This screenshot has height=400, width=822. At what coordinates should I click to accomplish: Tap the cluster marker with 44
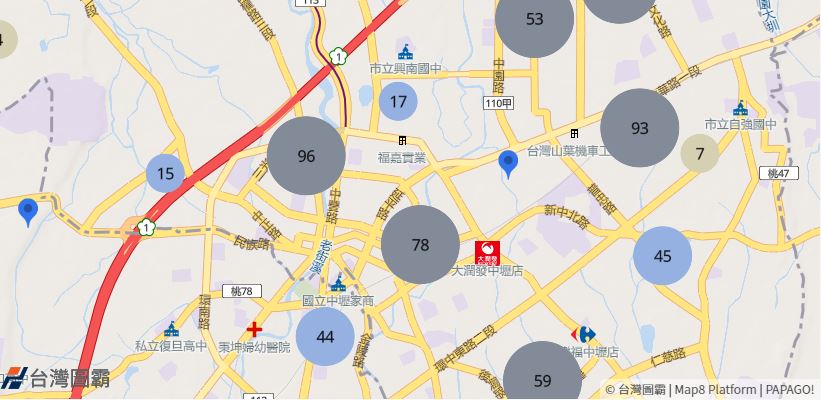[325, 337]
